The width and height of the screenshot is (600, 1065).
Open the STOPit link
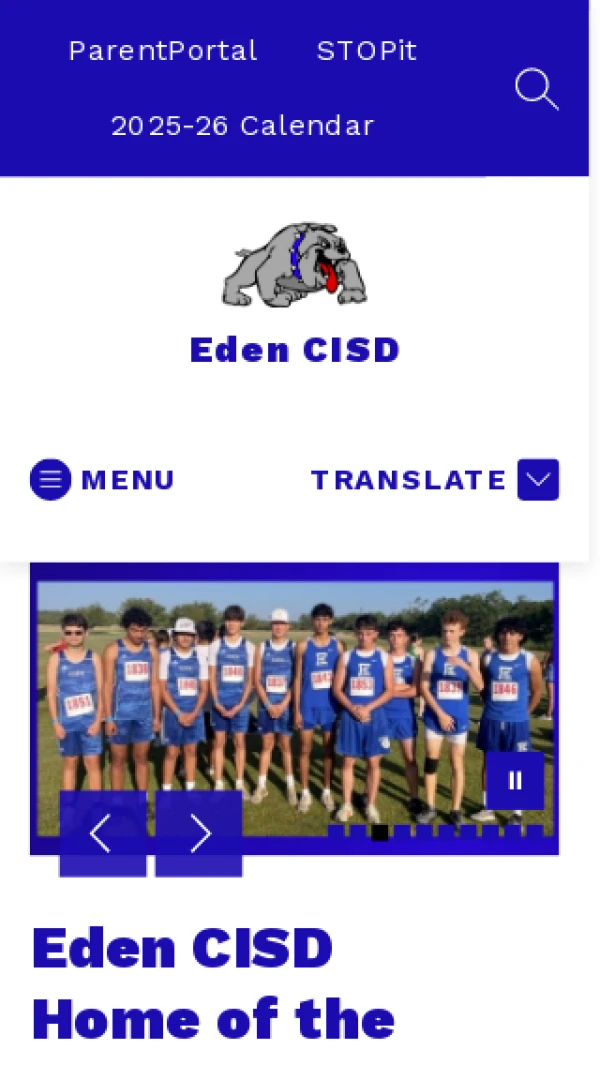click(x=366, y=51)
